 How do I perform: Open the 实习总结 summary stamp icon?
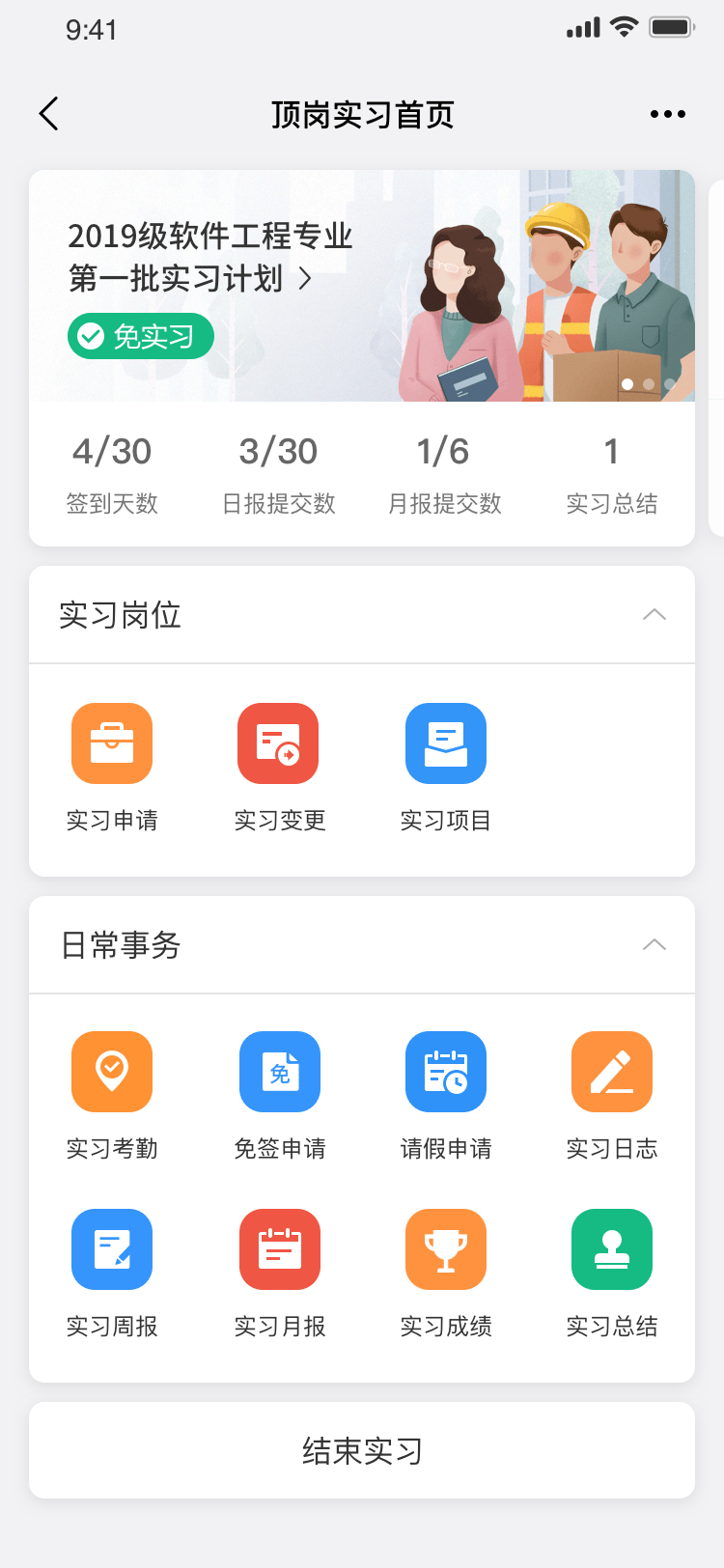coord(612,1248)
